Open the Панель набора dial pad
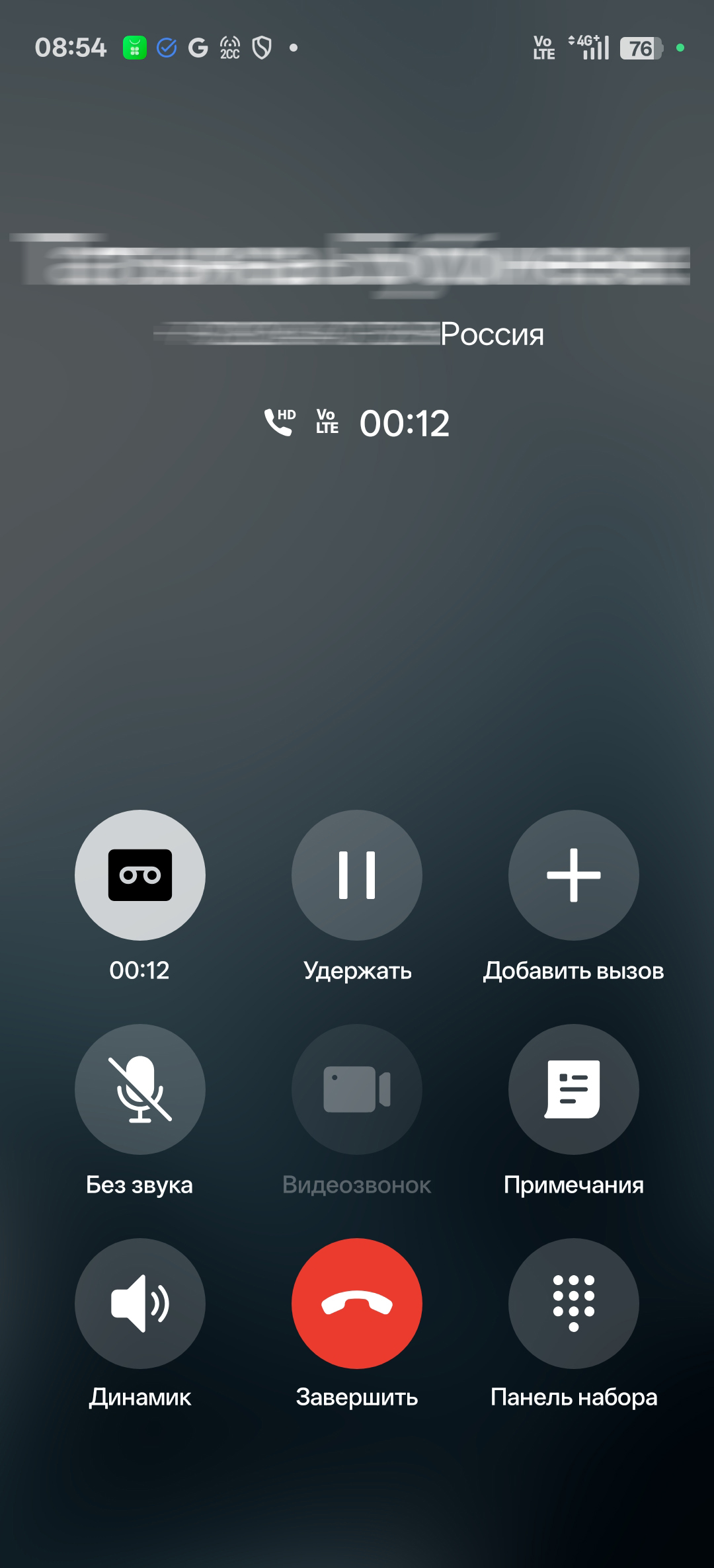 pyautogui.click(x=573, y=1303)
